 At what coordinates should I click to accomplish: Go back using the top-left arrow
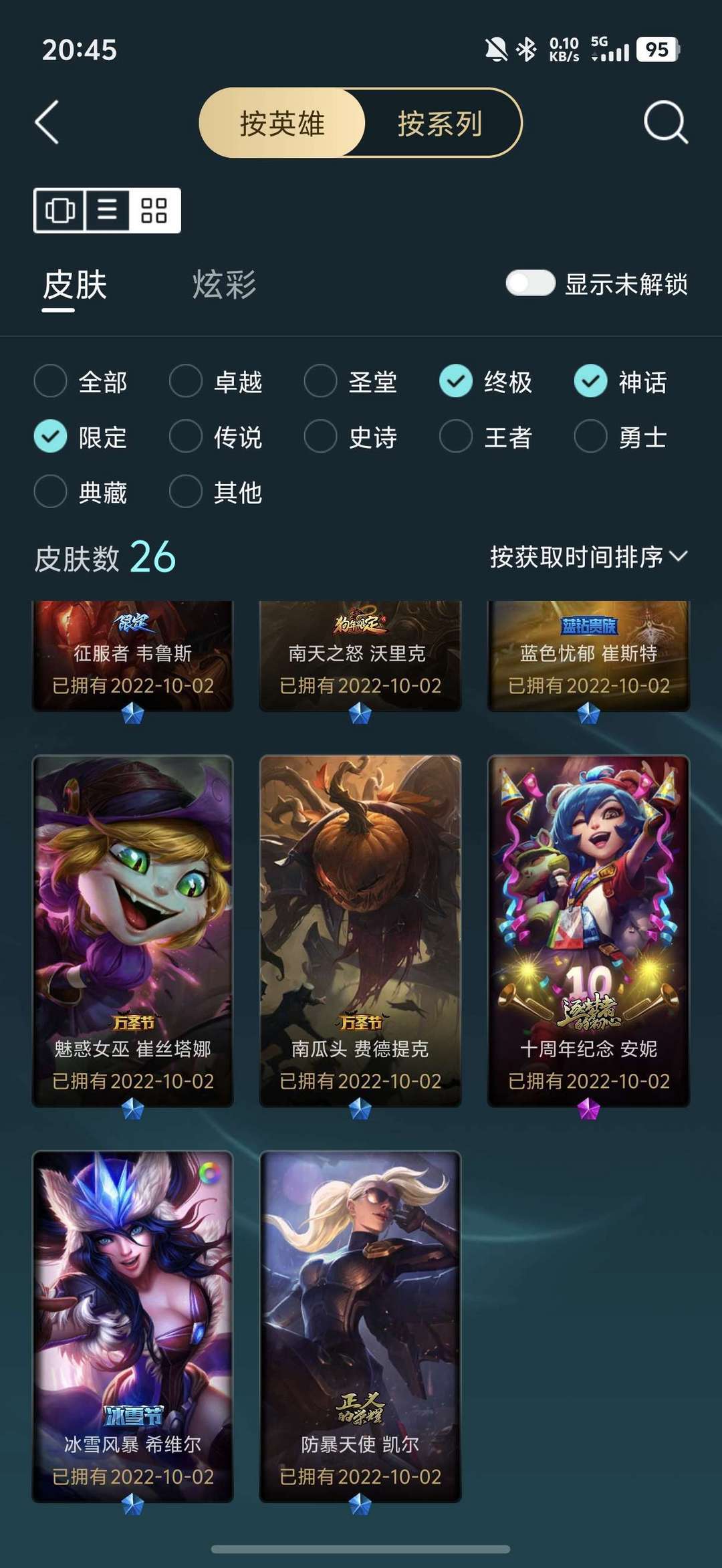pos(47,122)
